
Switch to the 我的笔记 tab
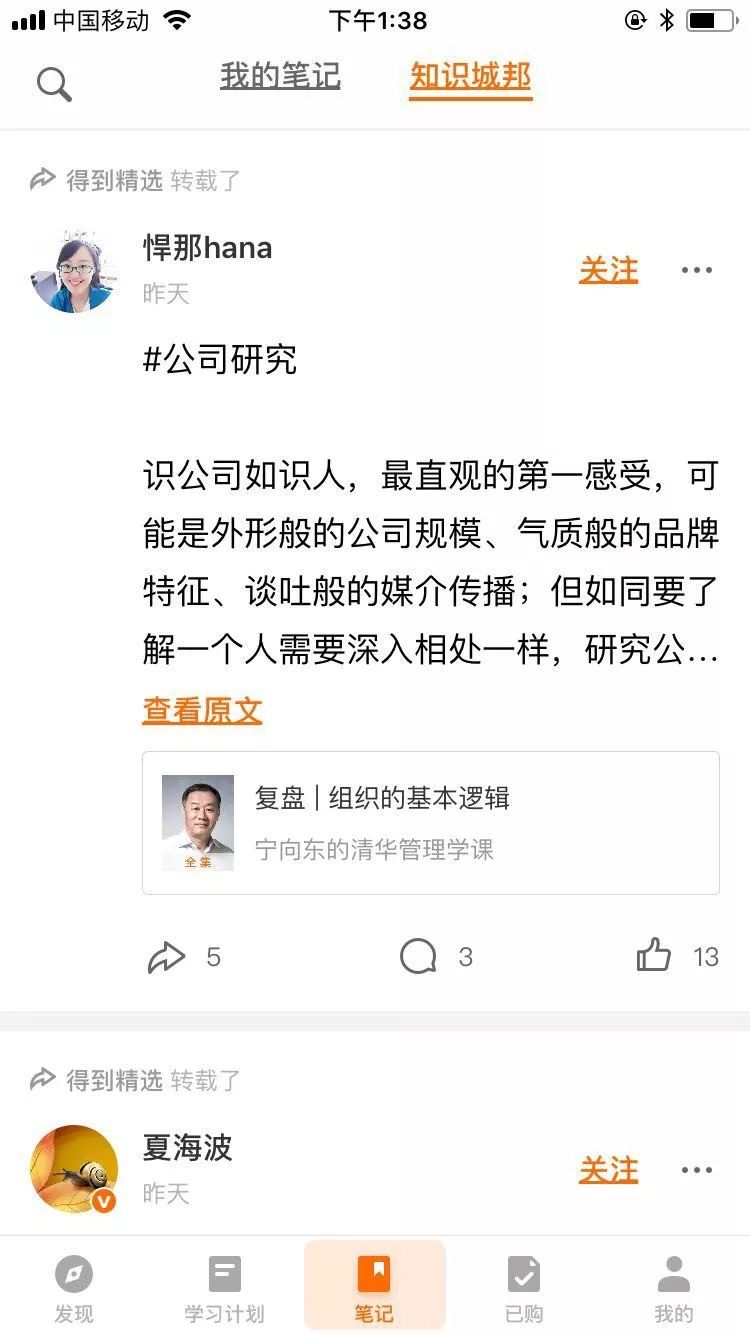(280, 76)
